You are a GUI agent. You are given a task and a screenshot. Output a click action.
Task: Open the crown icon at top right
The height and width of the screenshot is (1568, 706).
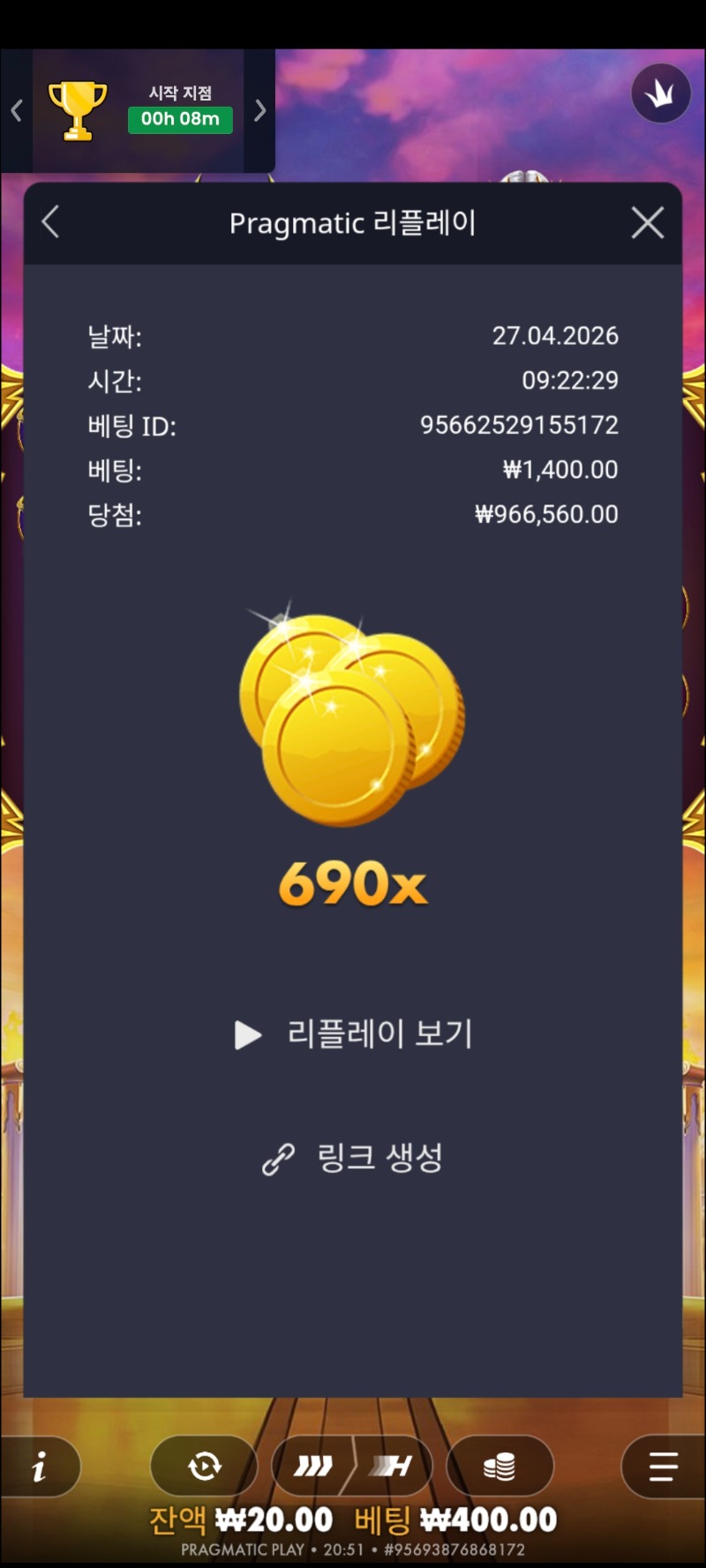(x=660, y=93)
